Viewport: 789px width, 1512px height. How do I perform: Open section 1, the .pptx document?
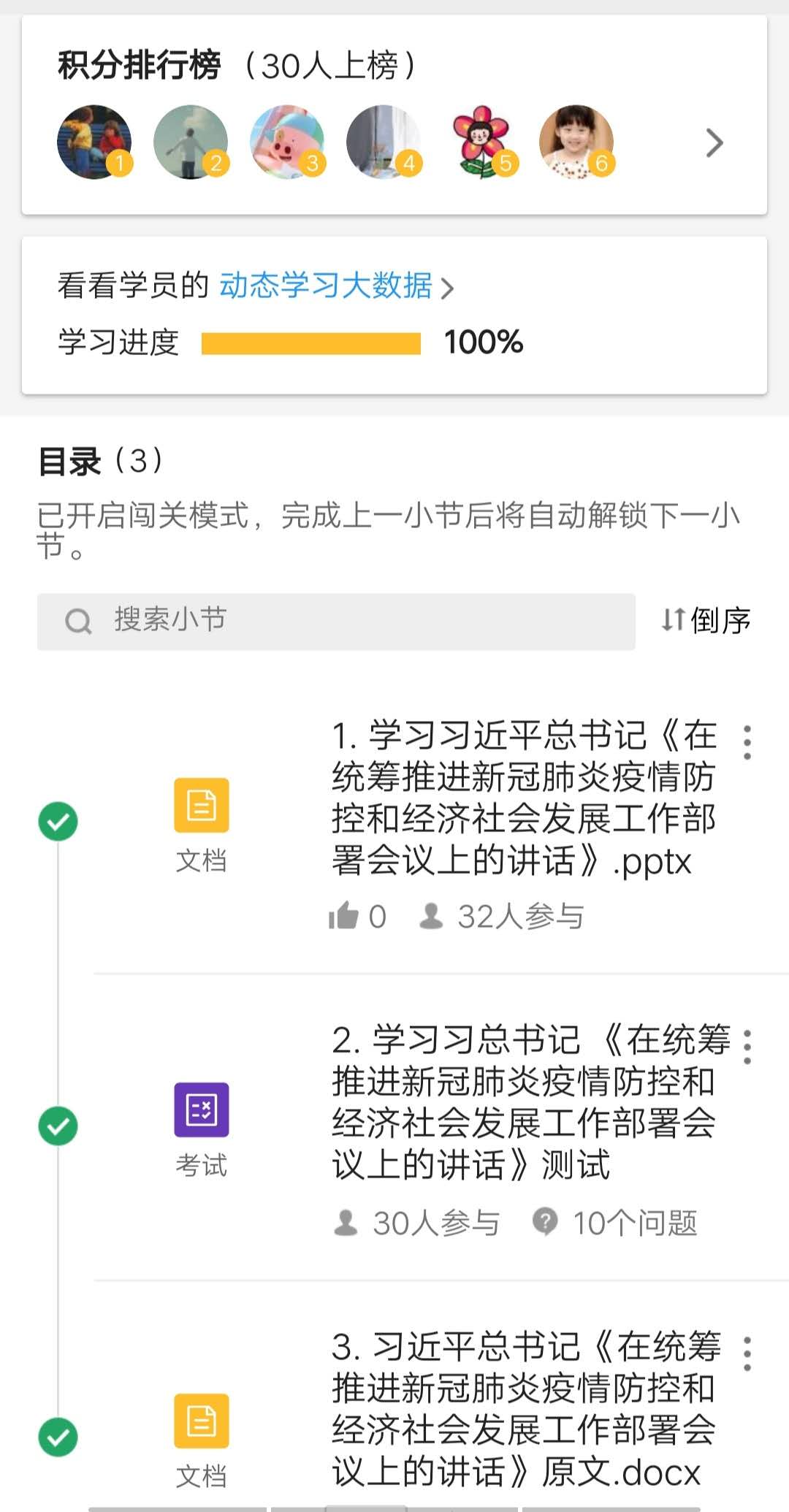click(522, 798)
